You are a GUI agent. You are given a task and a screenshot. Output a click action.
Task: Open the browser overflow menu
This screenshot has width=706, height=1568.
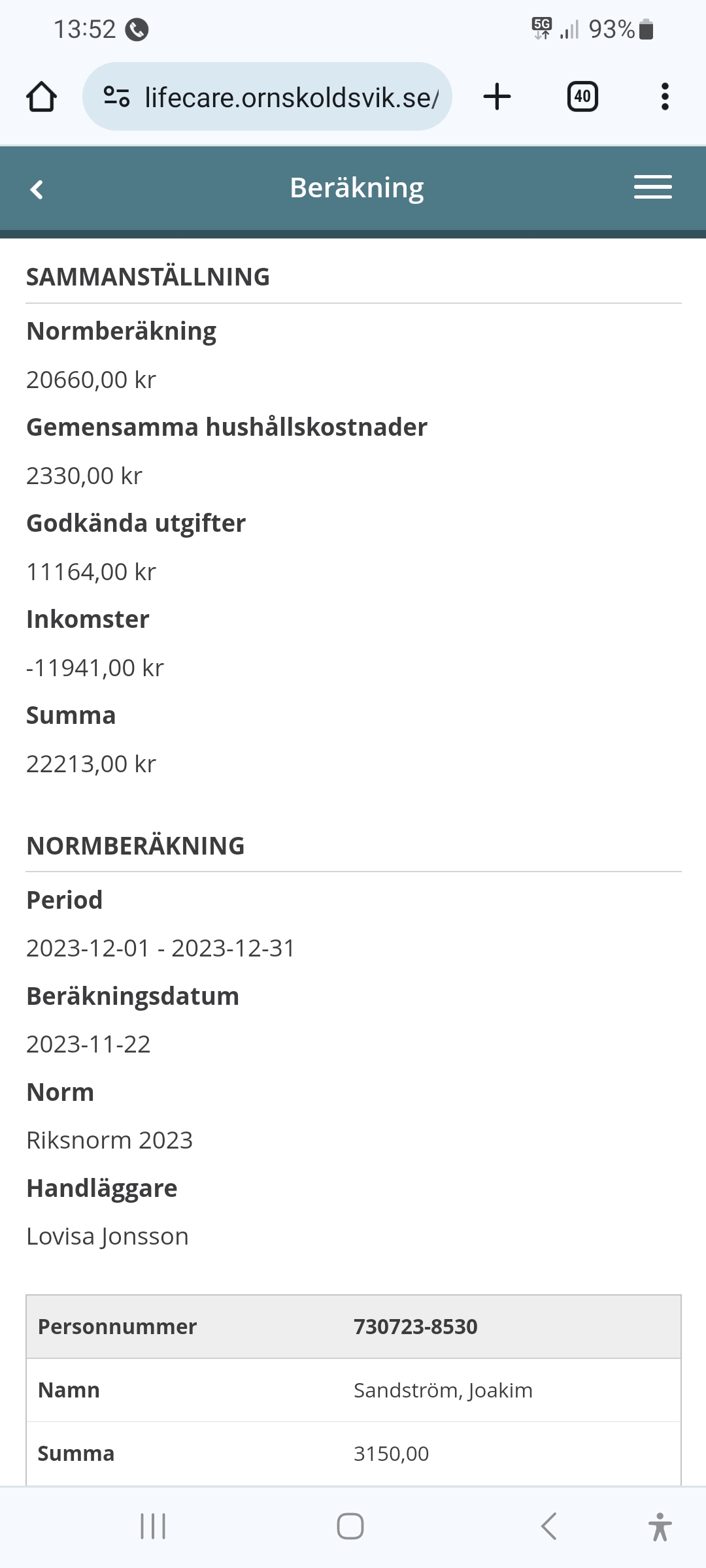tap(665, 97)
